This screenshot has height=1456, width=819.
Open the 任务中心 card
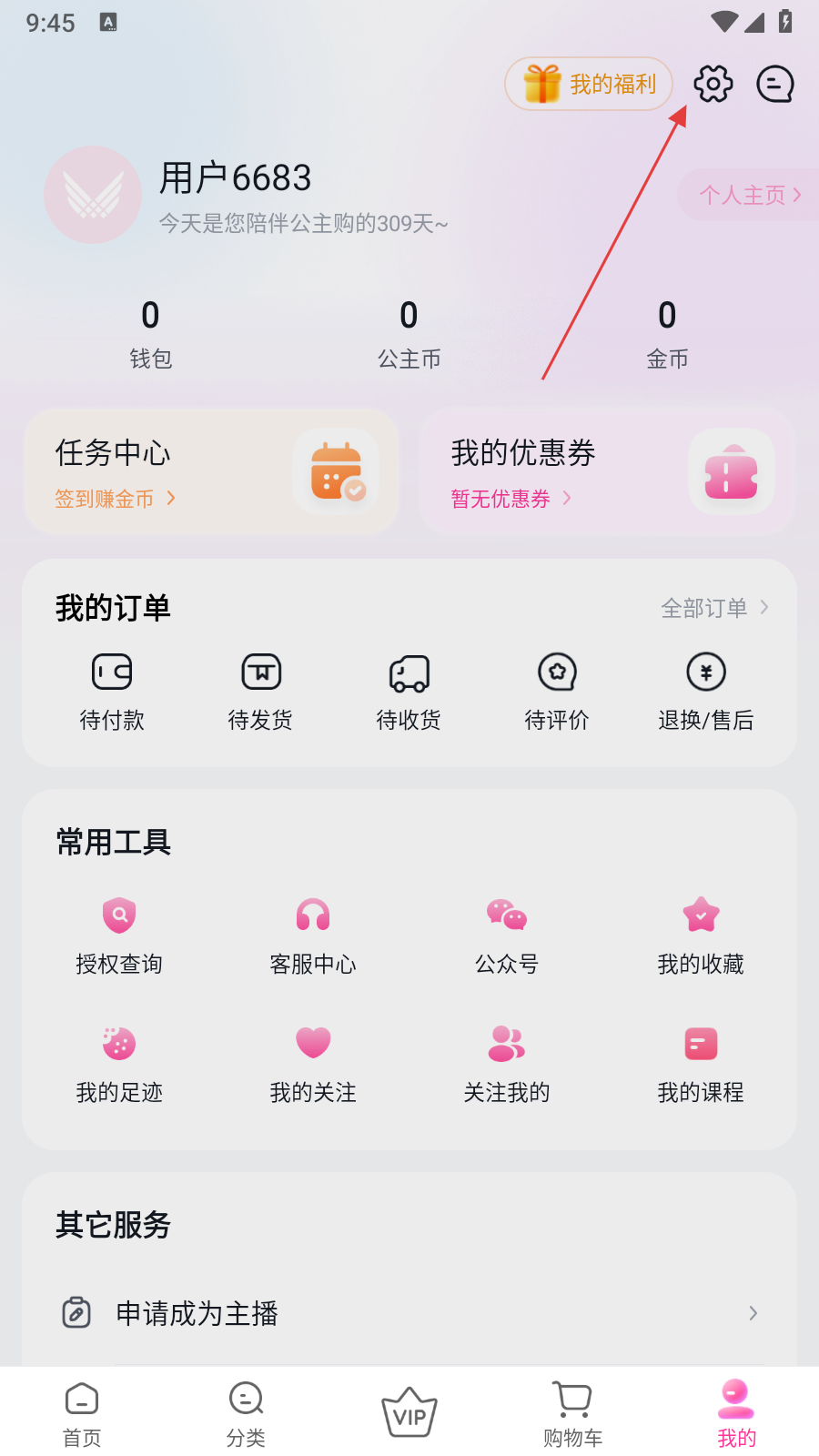pyautogui.click(x=211, y=471)
